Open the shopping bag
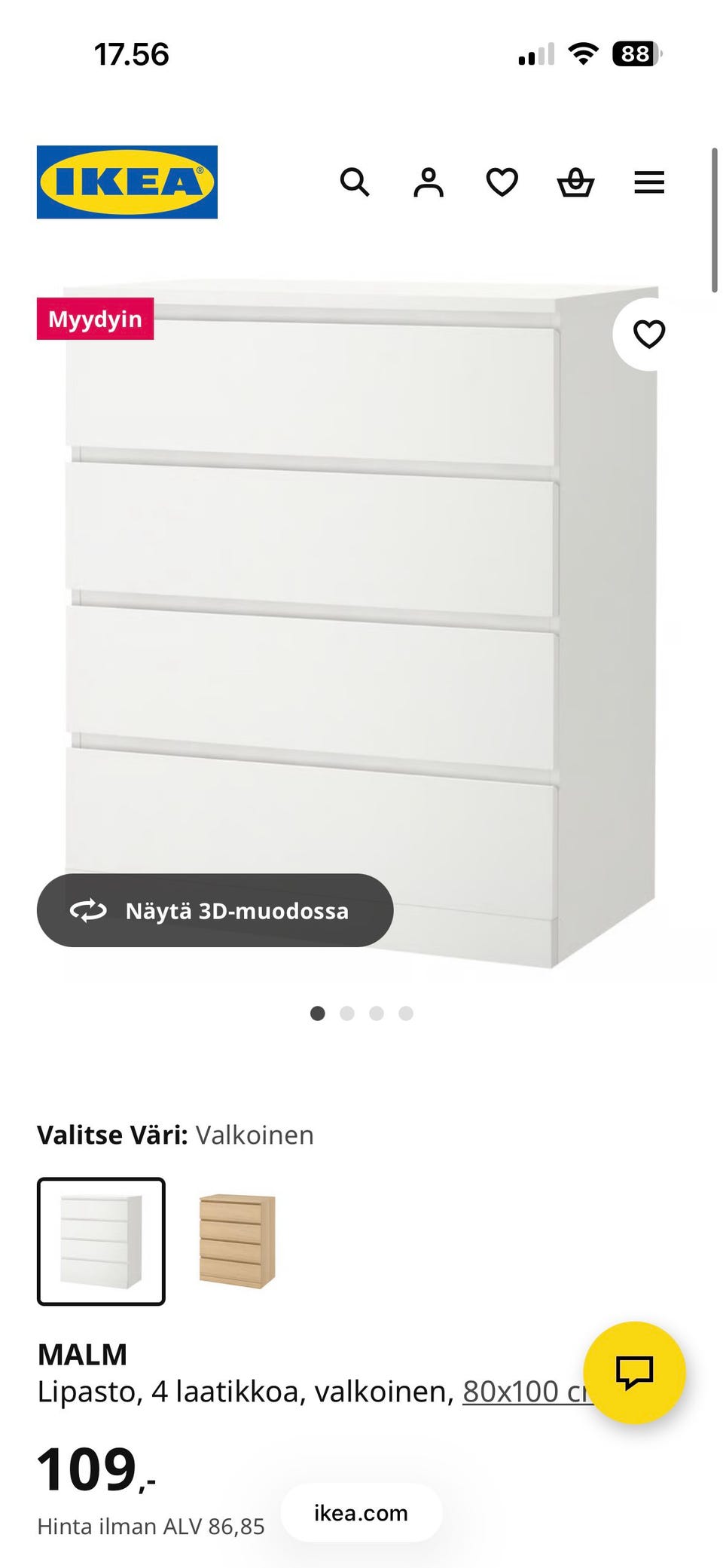 pyautogui.click(x=575, y=182)
